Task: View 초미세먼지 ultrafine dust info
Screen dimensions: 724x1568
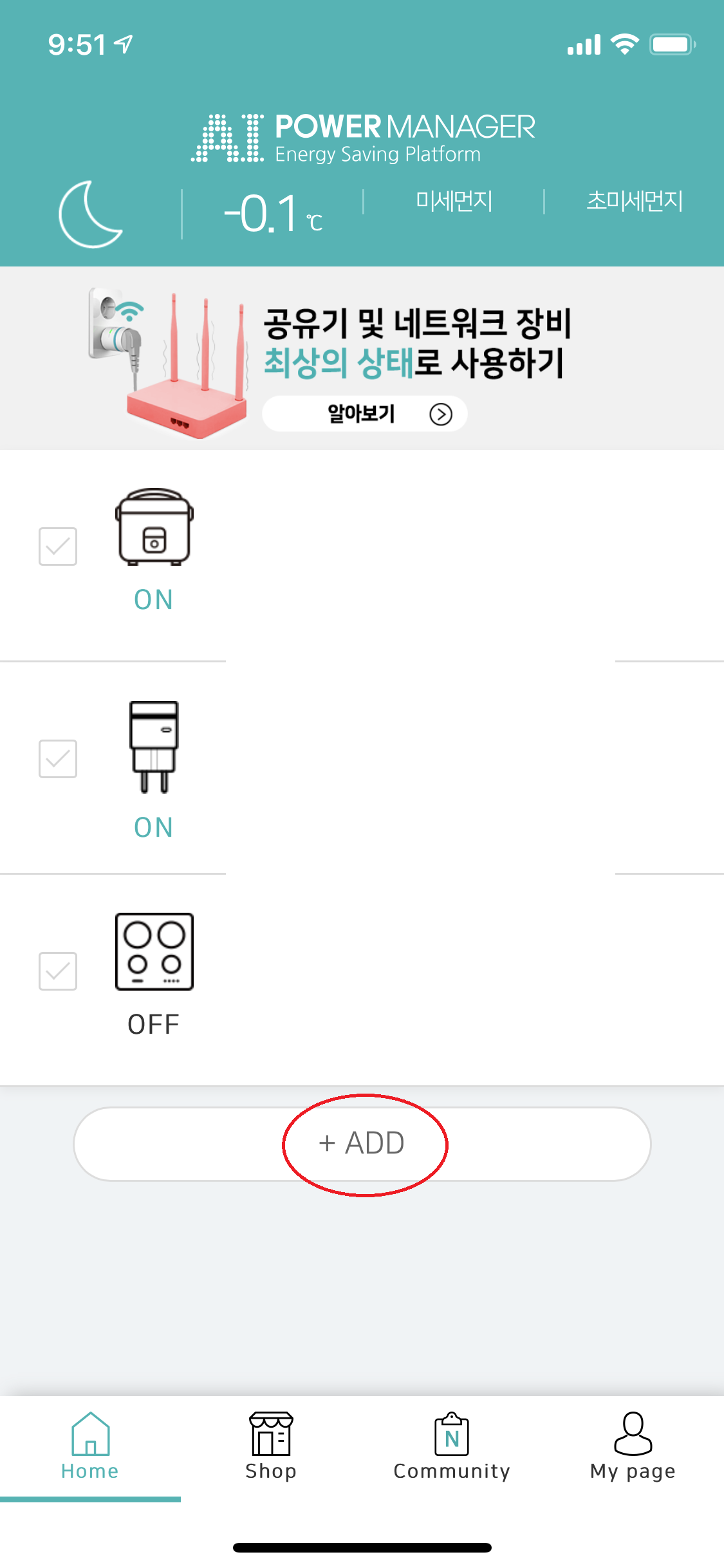Action: [635, 201]
